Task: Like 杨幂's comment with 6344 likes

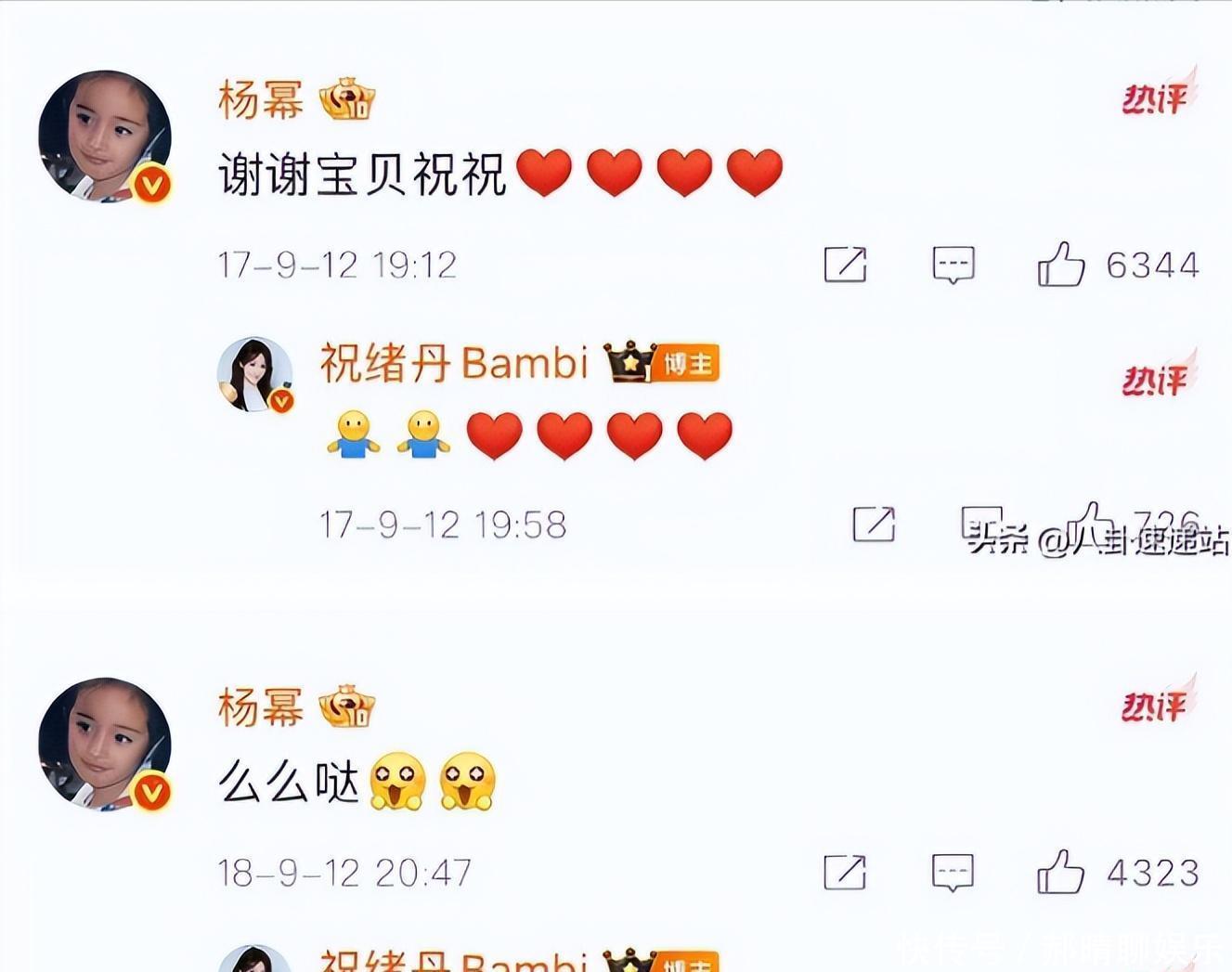Action: [x=1061, y=265]
